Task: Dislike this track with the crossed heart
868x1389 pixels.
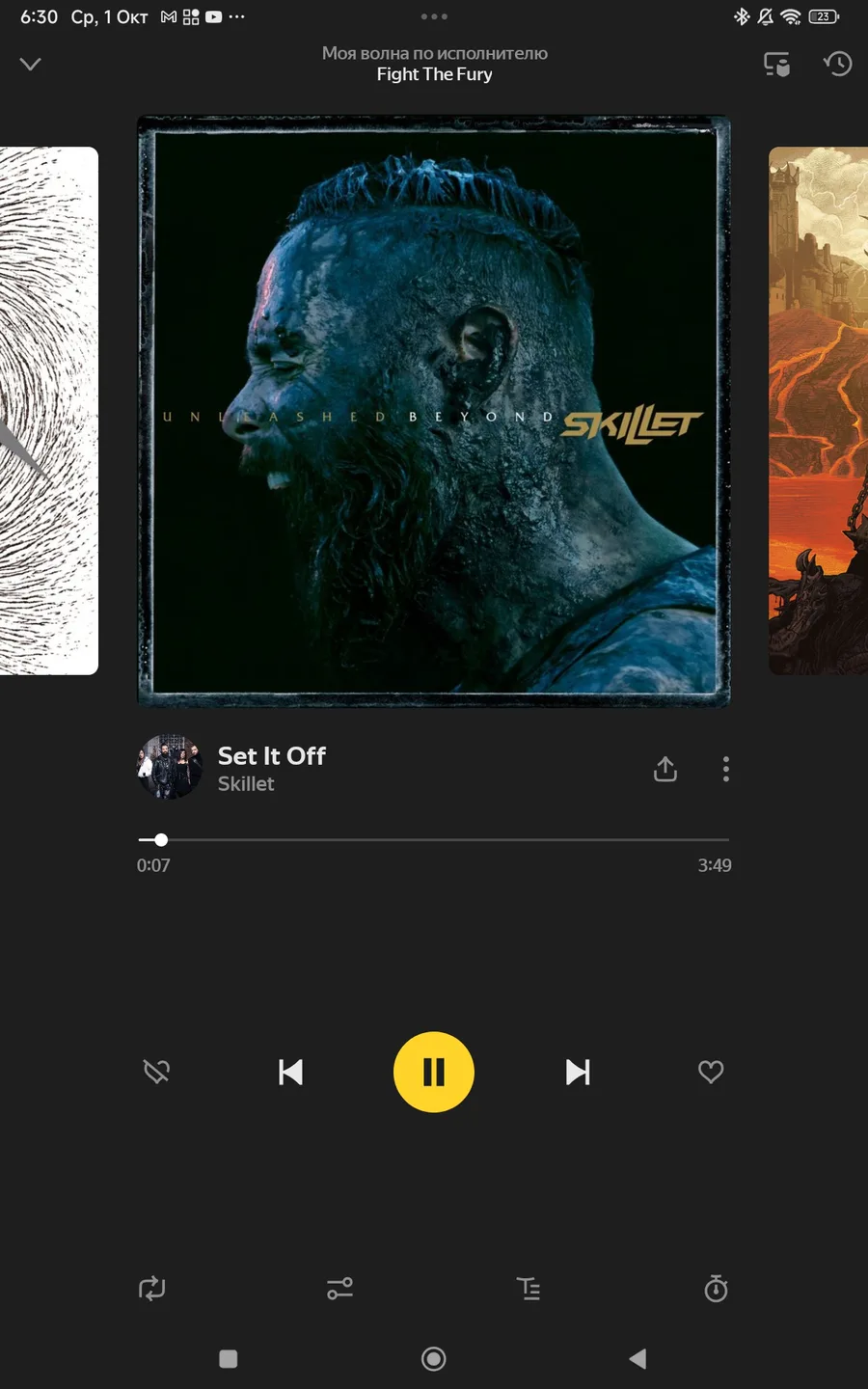Action: click(156, 1072)
